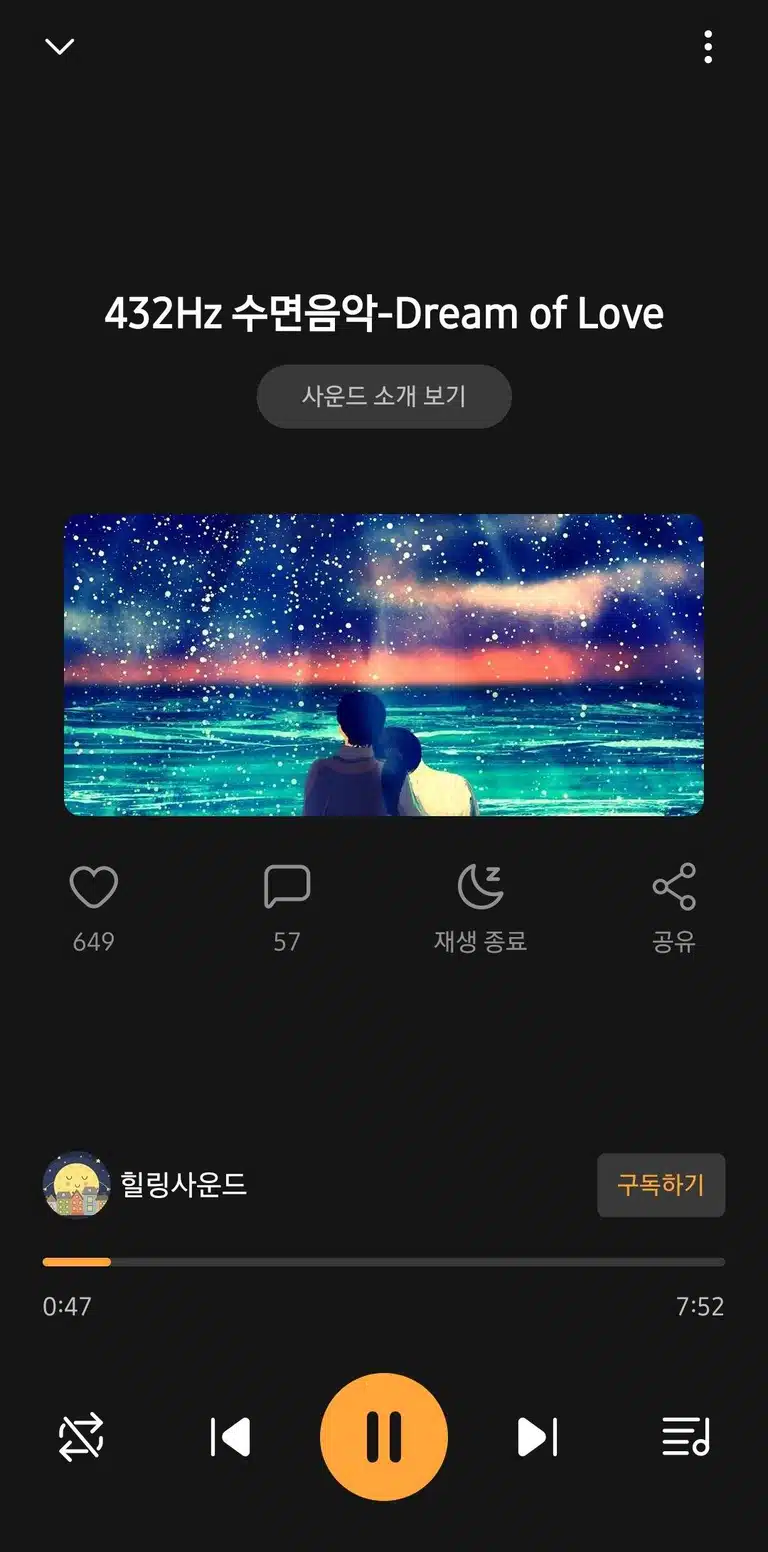Screen dimensions: 768x1552
Task: Skip to the next track
Action: point(537,1438)
